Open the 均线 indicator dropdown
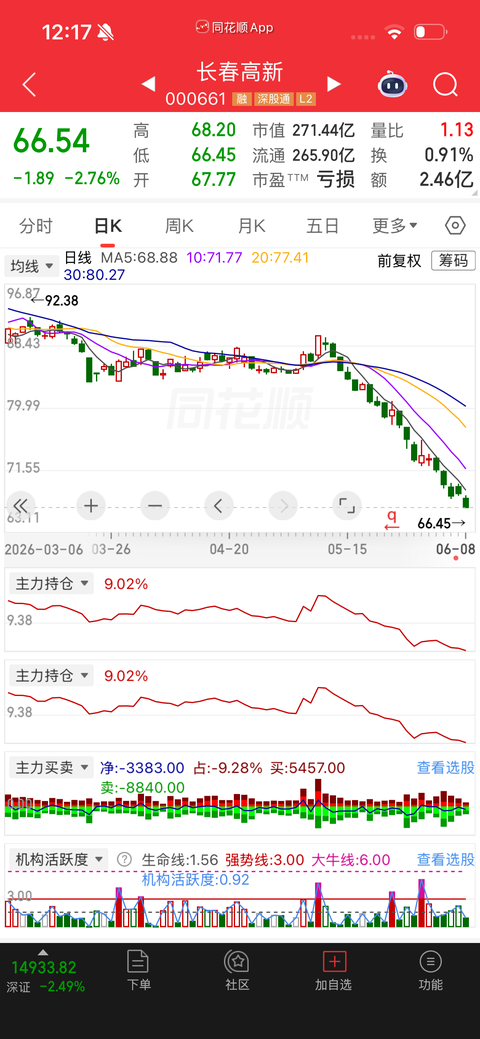The width and height of the screenshot is (480, 1039). pos(32,266)
